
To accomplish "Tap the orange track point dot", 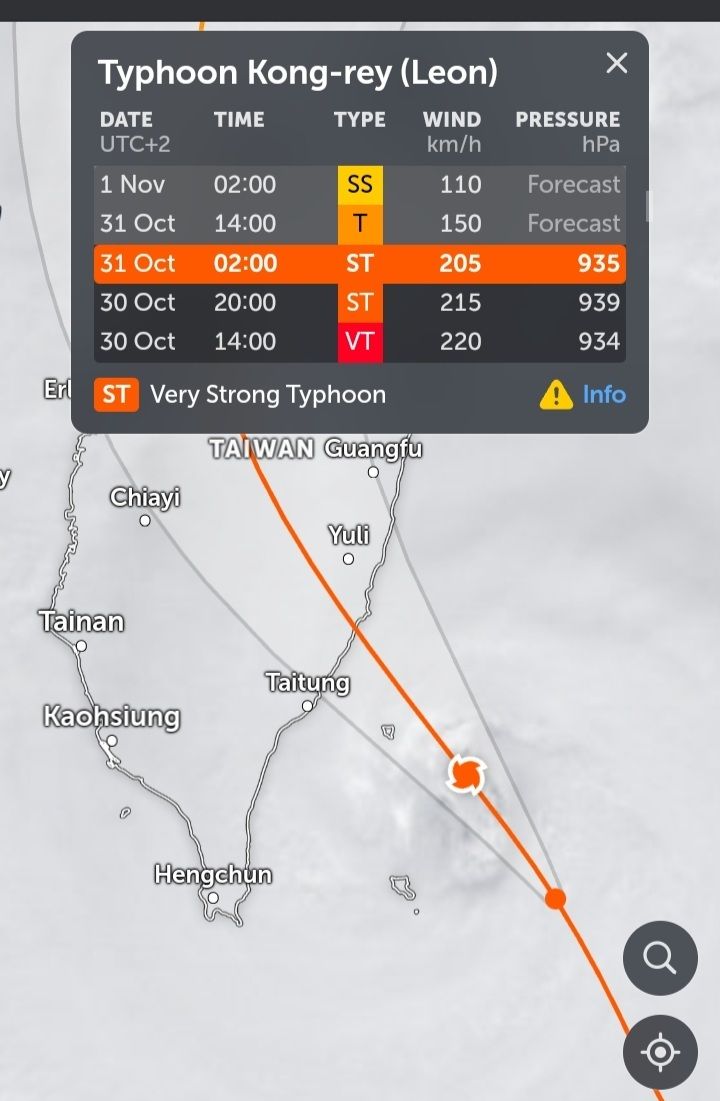I will (556, 898).
